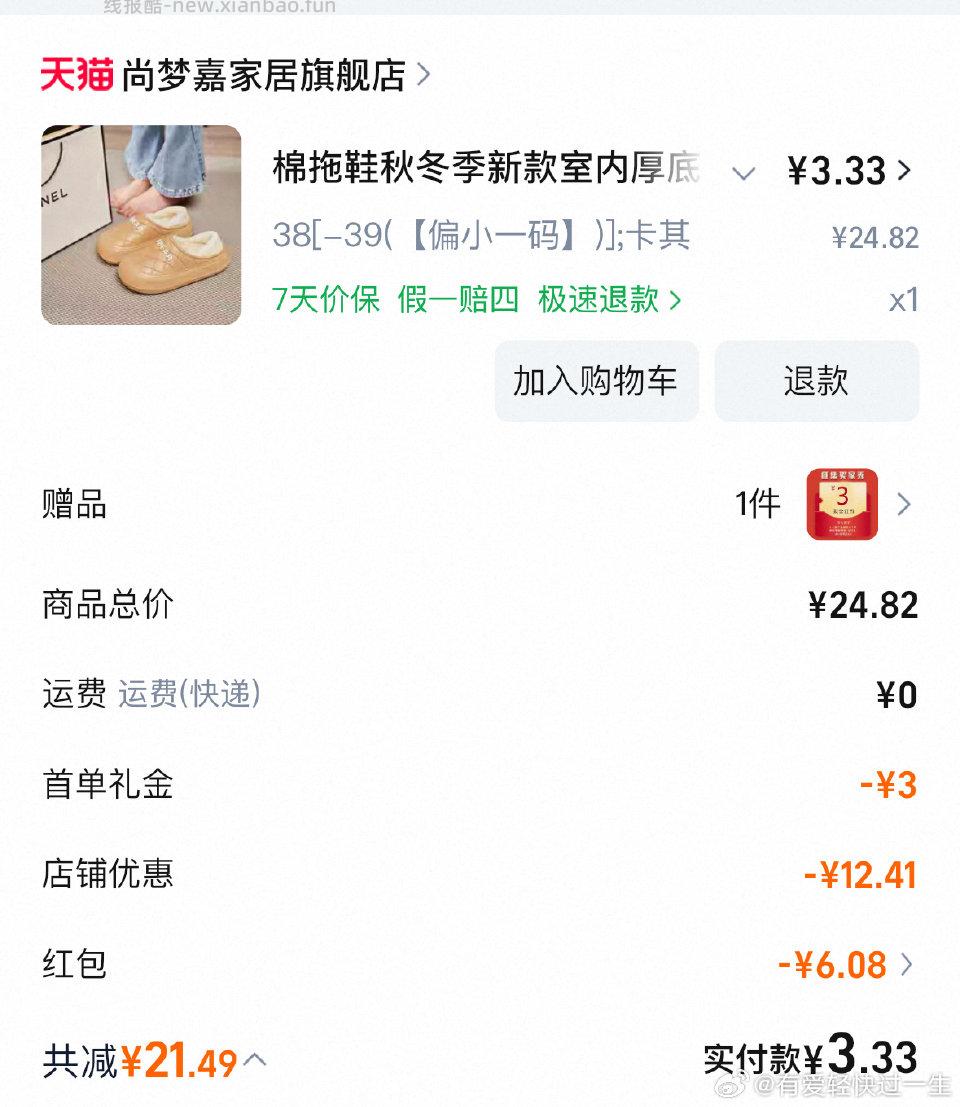
Task: Click the chevron next to the gift row
Action: [905, 505]
